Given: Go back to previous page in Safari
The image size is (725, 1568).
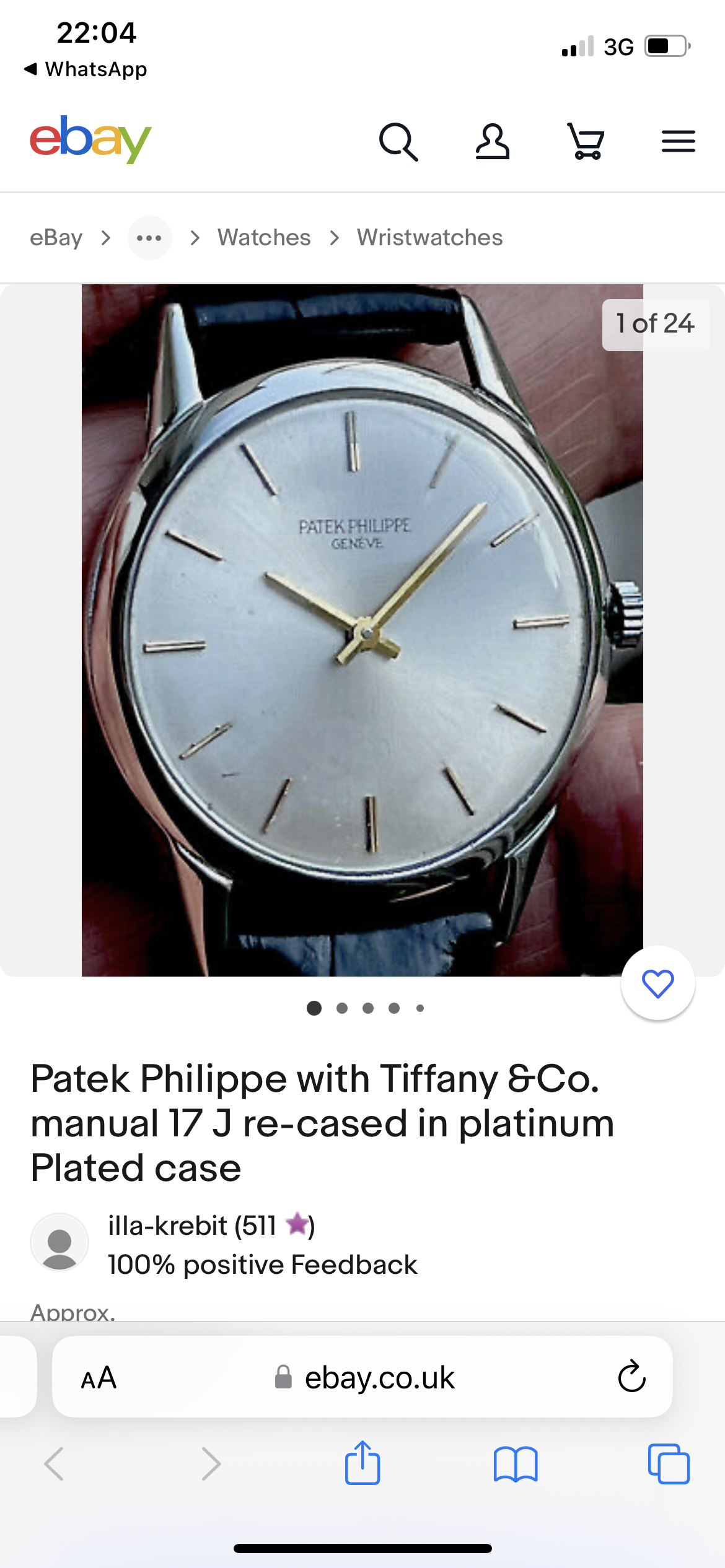Looking at the screenshot, I should tap(55, 1464).
